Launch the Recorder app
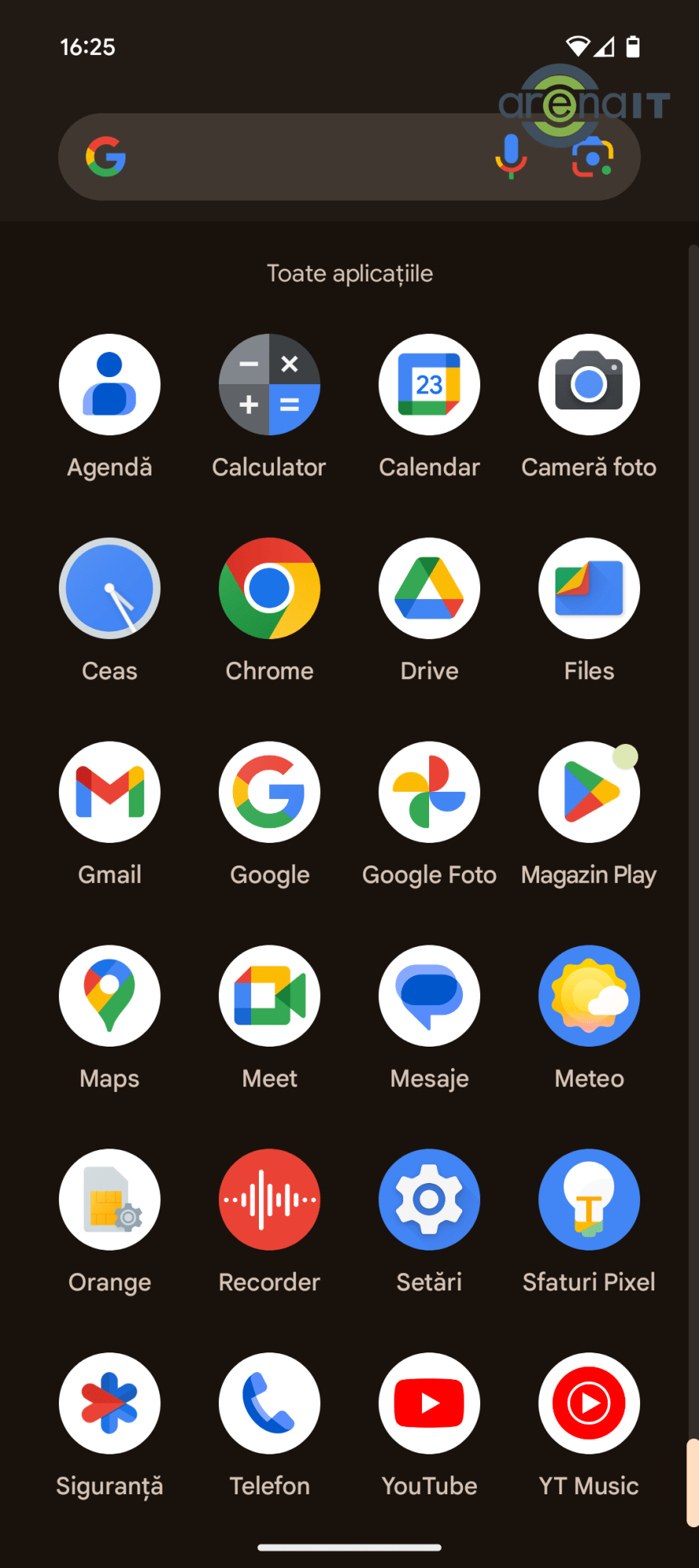Image resolution: width=699 pixels, height=1568 pixels. tap(269, 1200)
